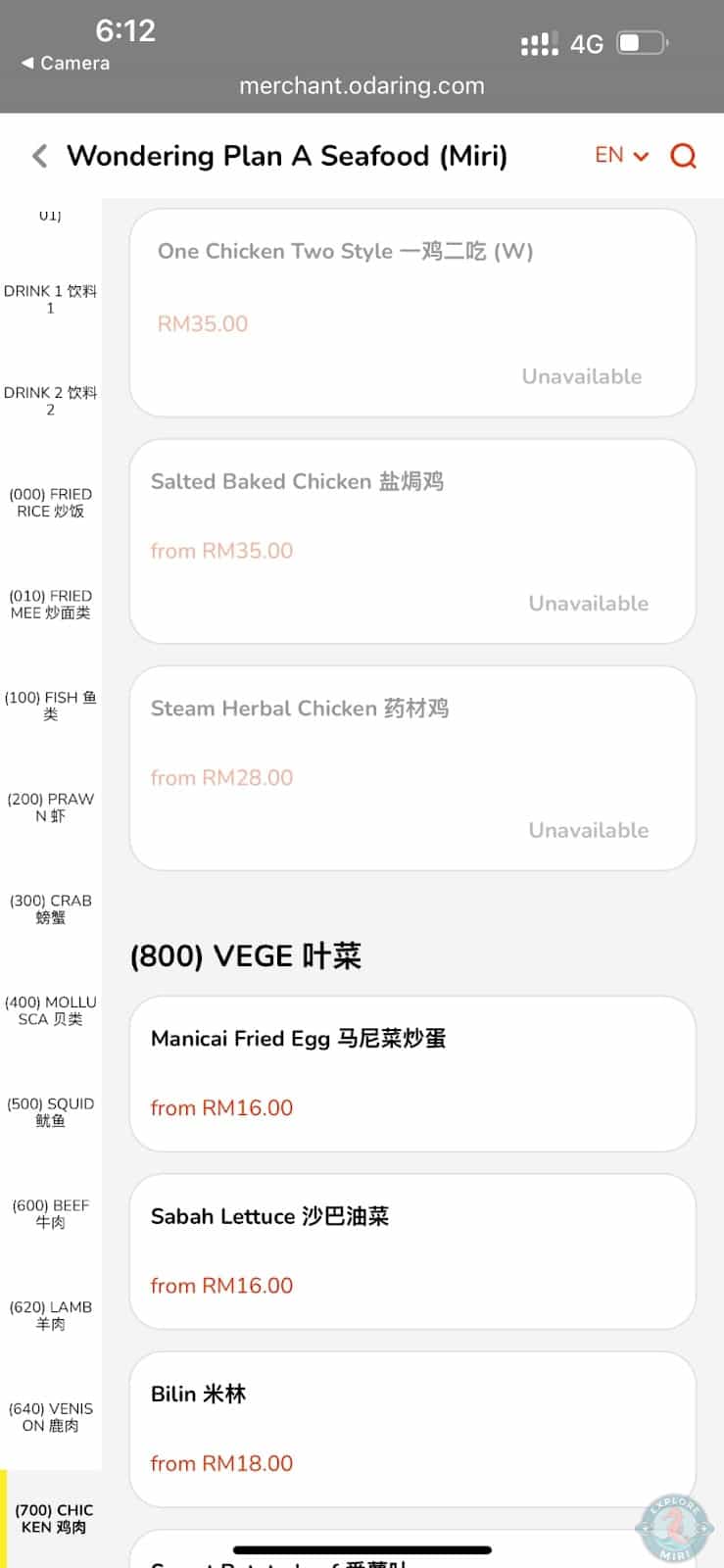This screenshot has height=1568, width=724.
Task: Tap the Steam Herbal Chicken card
Action: (411, 768)
